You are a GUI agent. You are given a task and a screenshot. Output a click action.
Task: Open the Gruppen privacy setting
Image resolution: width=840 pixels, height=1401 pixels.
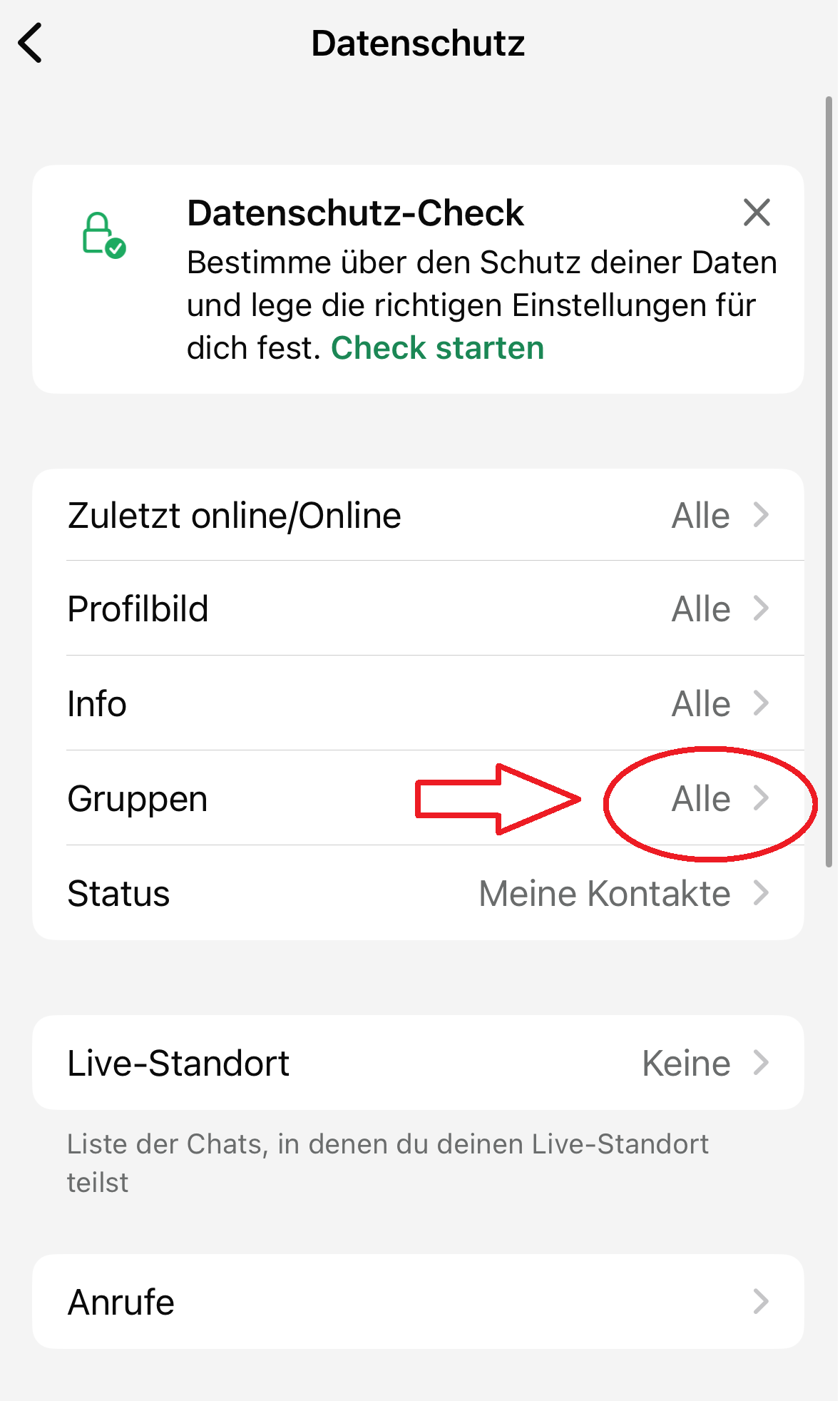pos(418,798)
